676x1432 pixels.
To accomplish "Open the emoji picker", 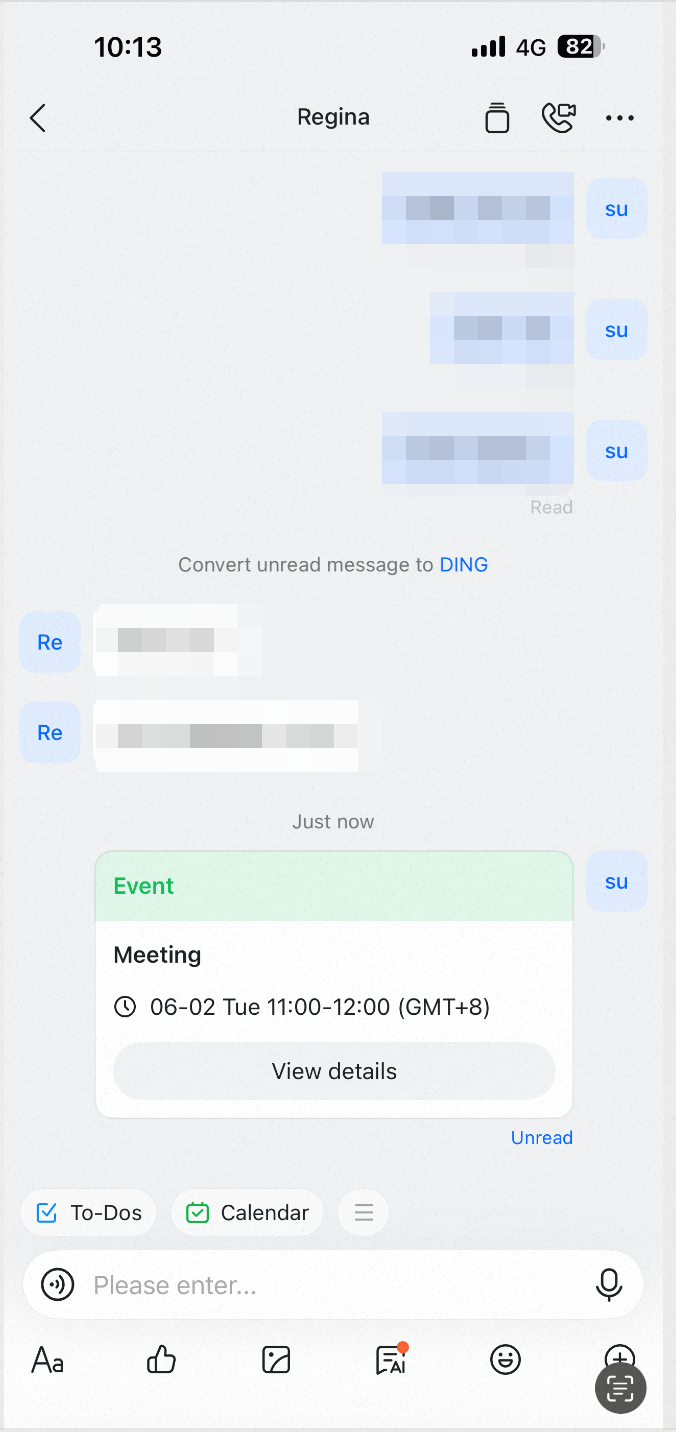I will [x=506, y=1360].
